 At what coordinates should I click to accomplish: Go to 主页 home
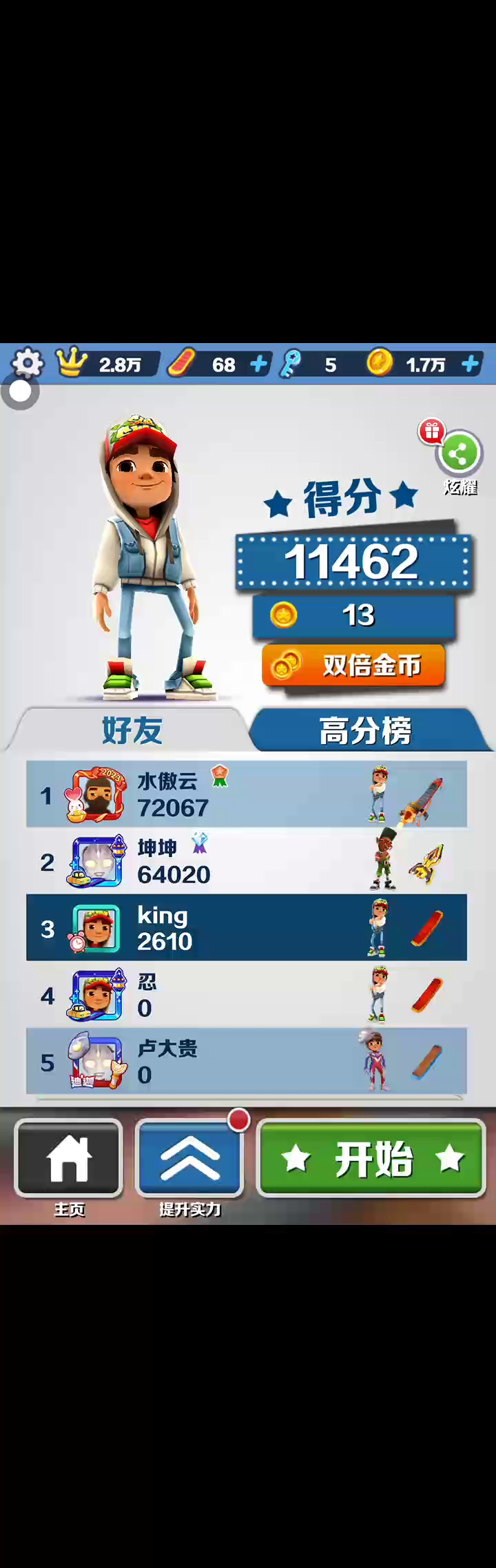click(69, 1159)
